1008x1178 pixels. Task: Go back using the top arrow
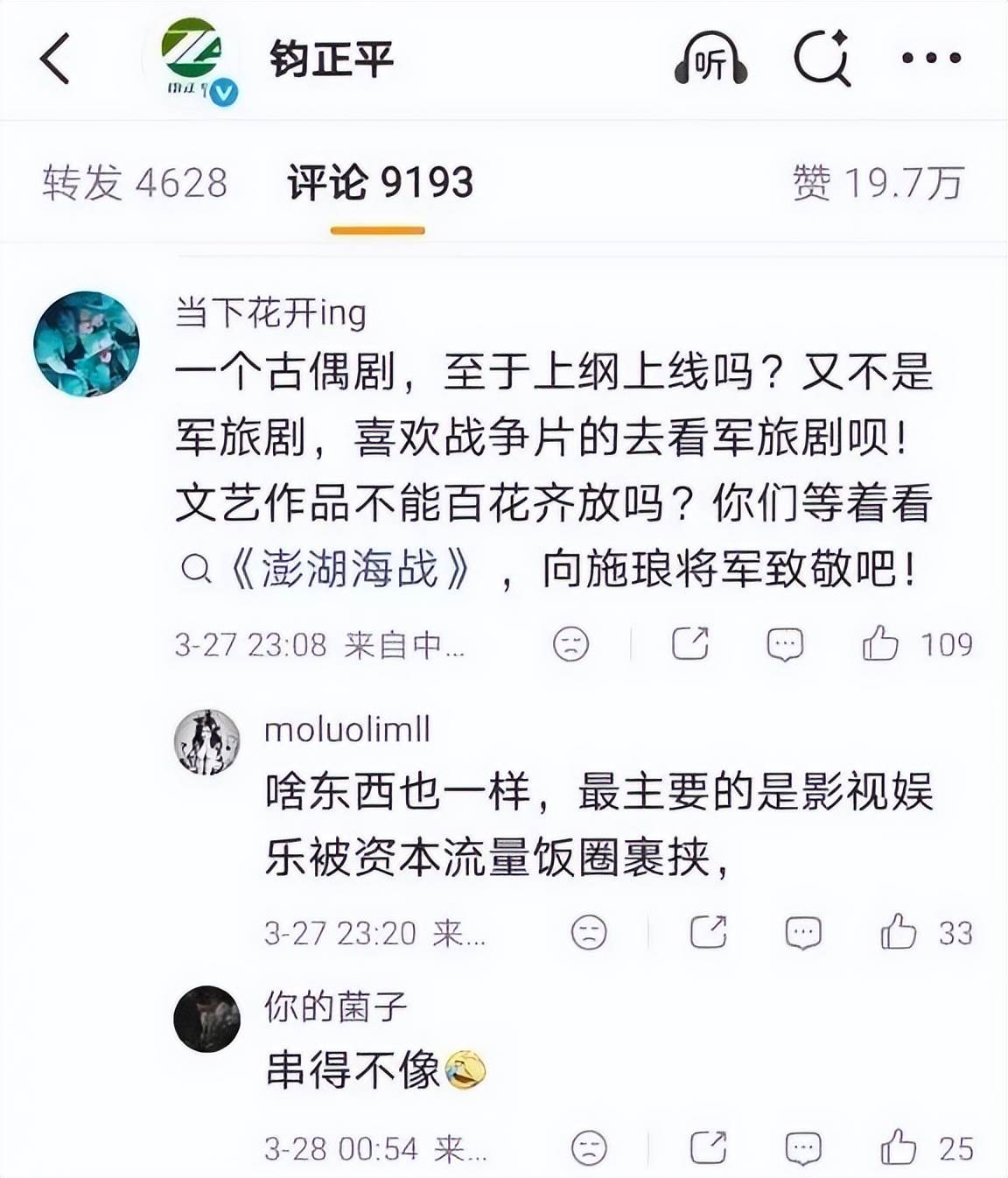(x=54, y=59)
